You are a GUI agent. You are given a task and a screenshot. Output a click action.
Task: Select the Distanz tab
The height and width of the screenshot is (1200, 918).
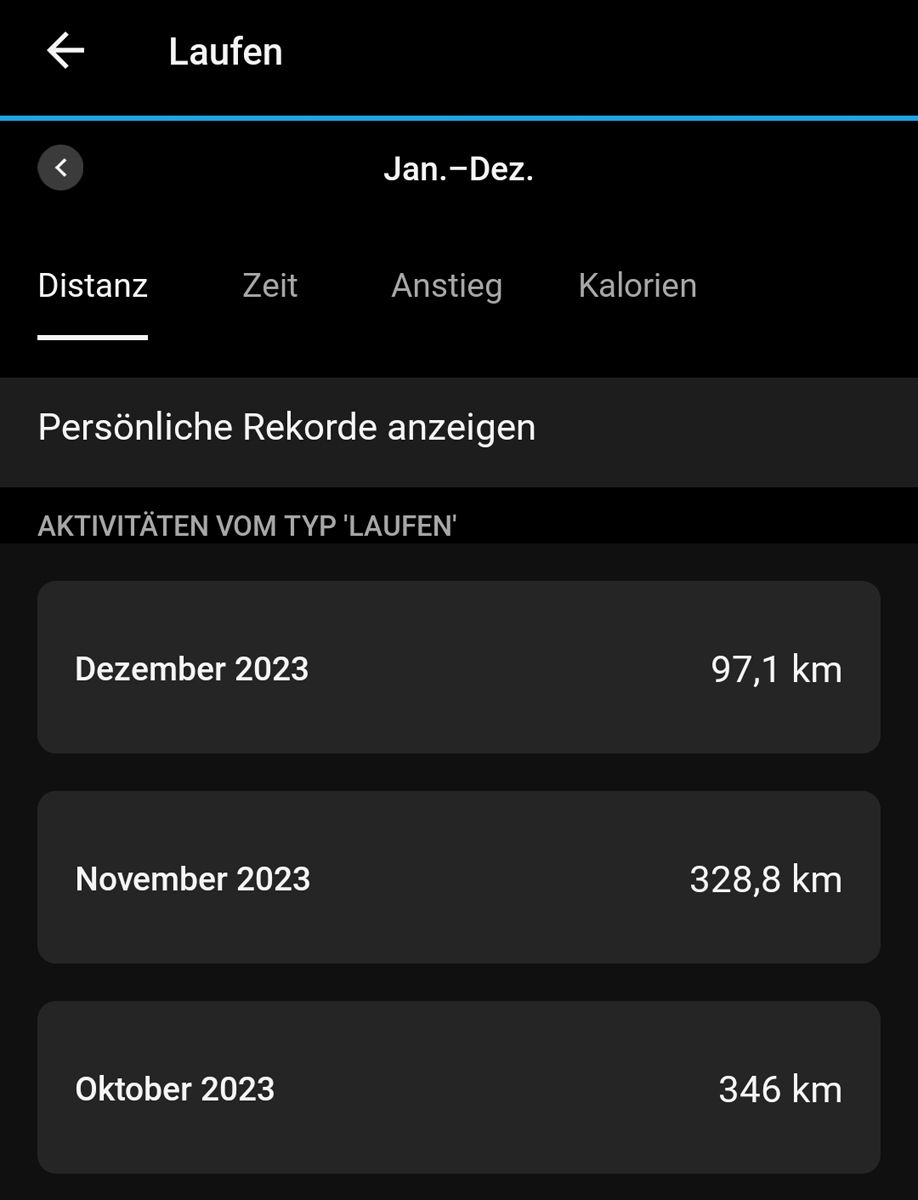[93, 286]
